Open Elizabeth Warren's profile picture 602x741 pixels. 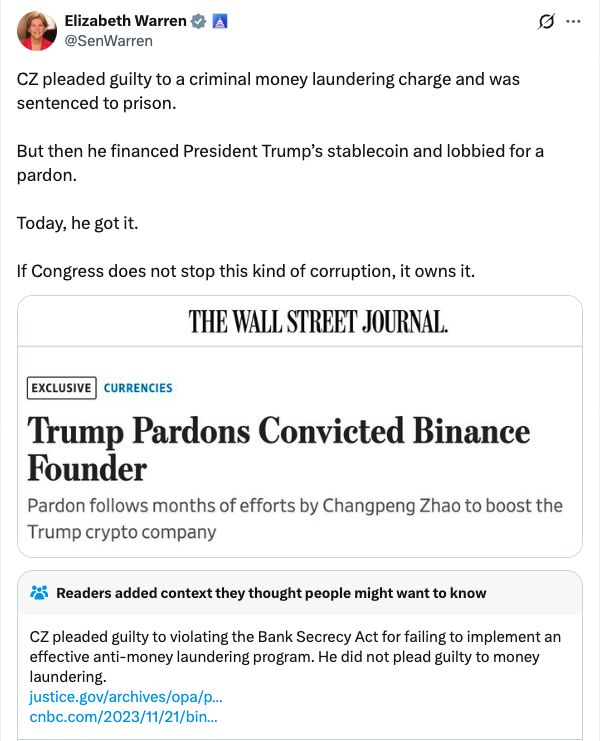coord(36,32)
